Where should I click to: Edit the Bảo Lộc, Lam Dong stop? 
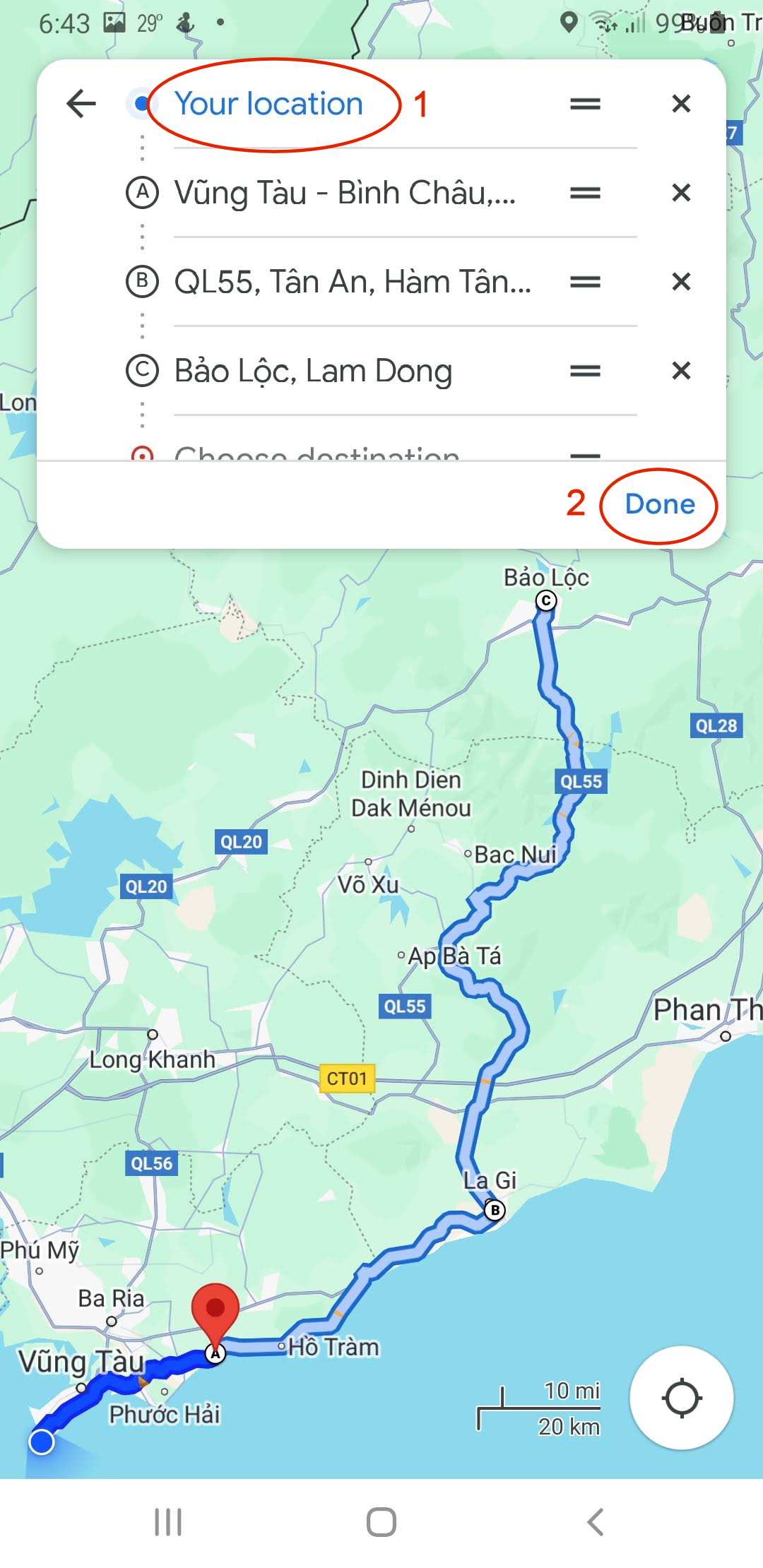[313, 371]
